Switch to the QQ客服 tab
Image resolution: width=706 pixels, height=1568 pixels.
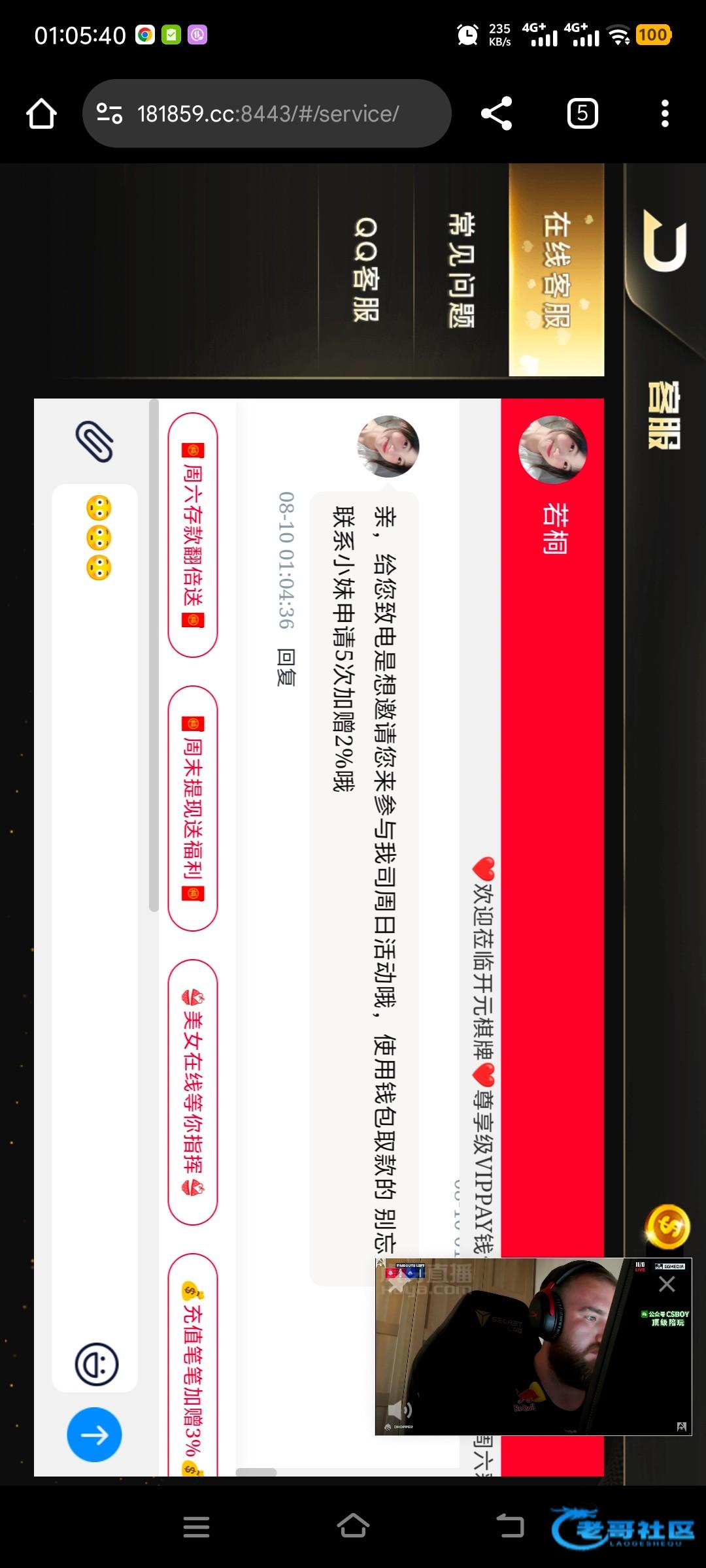click(365, 269)
